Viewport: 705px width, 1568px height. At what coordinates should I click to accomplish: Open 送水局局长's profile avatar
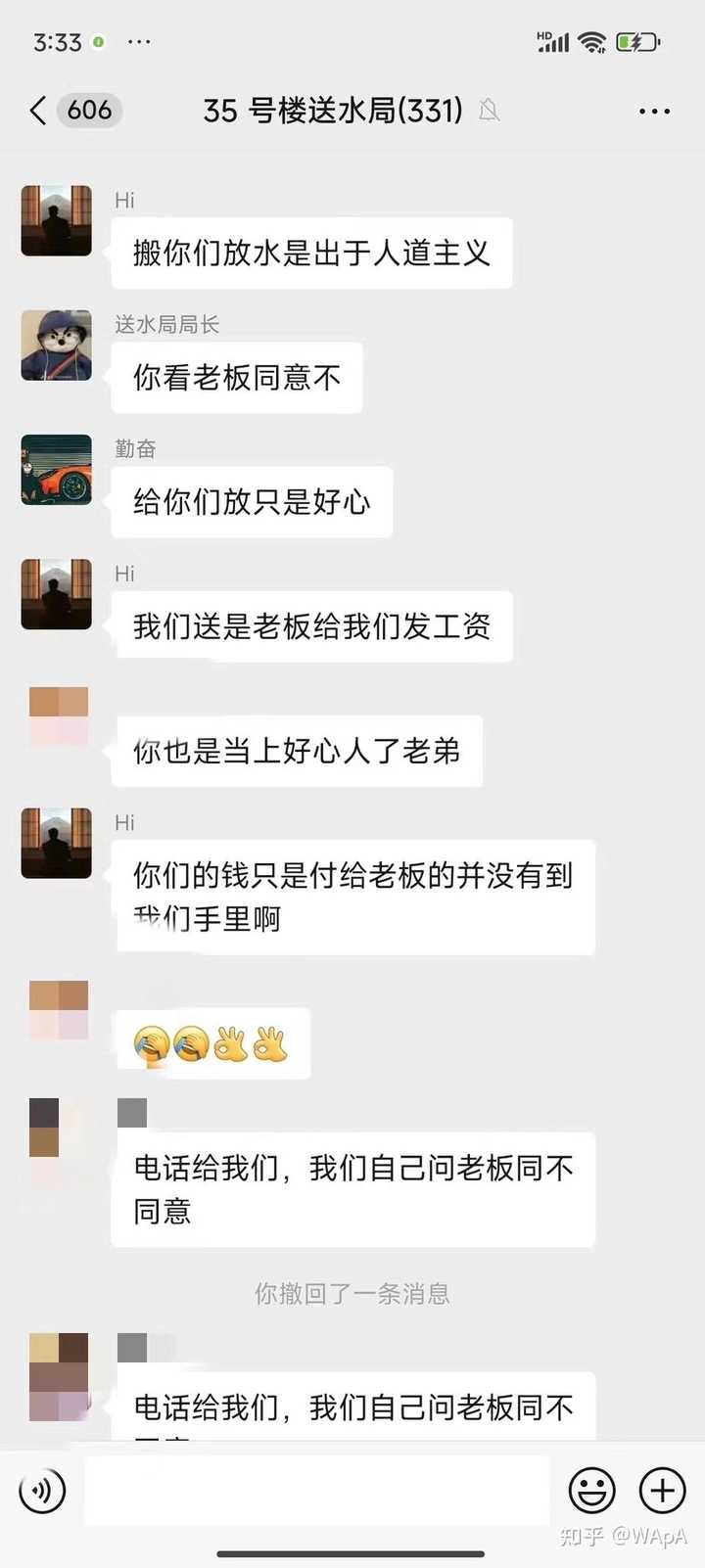[57, 346]
